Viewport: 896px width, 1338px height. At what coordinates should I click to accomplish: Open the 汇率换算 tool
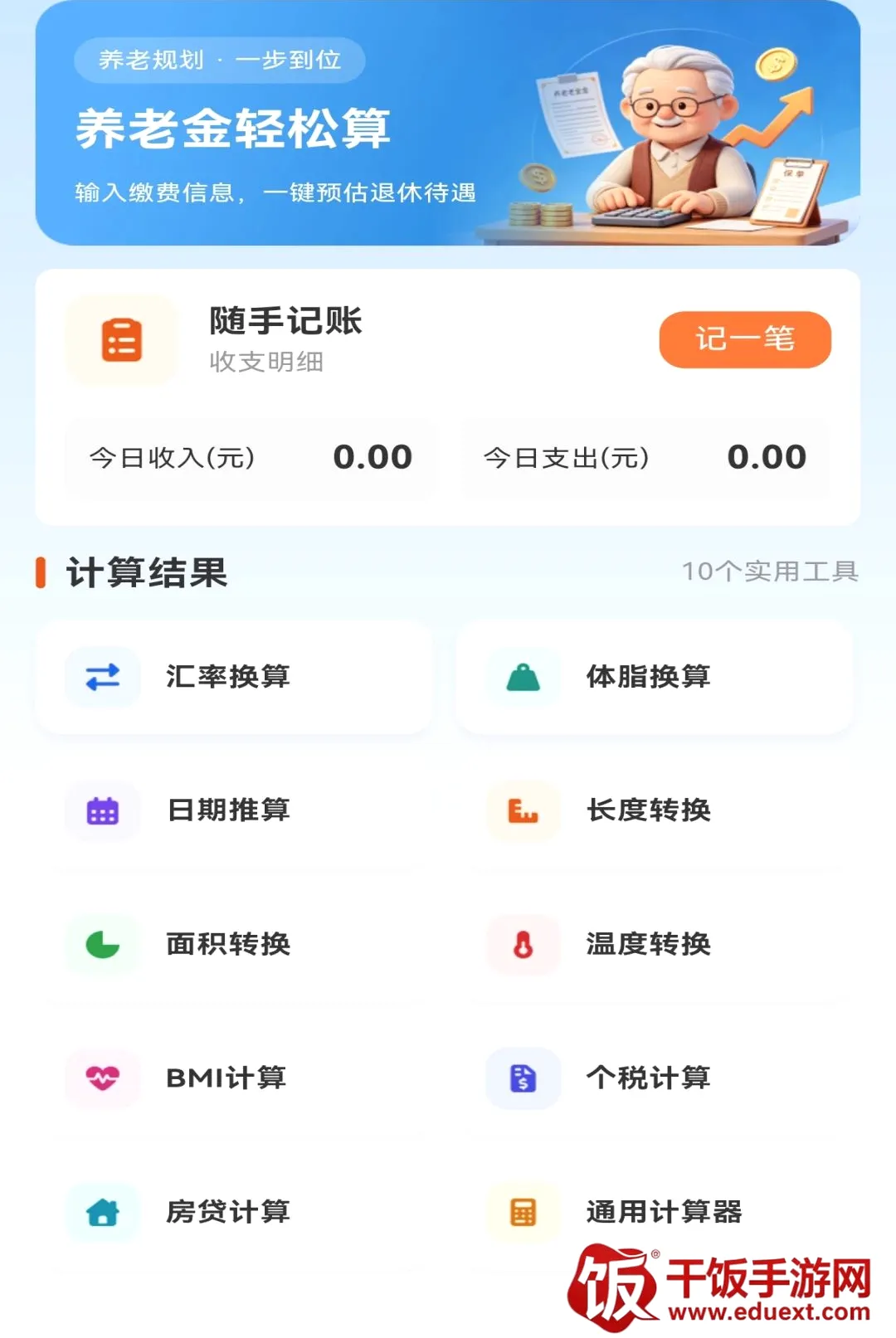click(234, 677)
